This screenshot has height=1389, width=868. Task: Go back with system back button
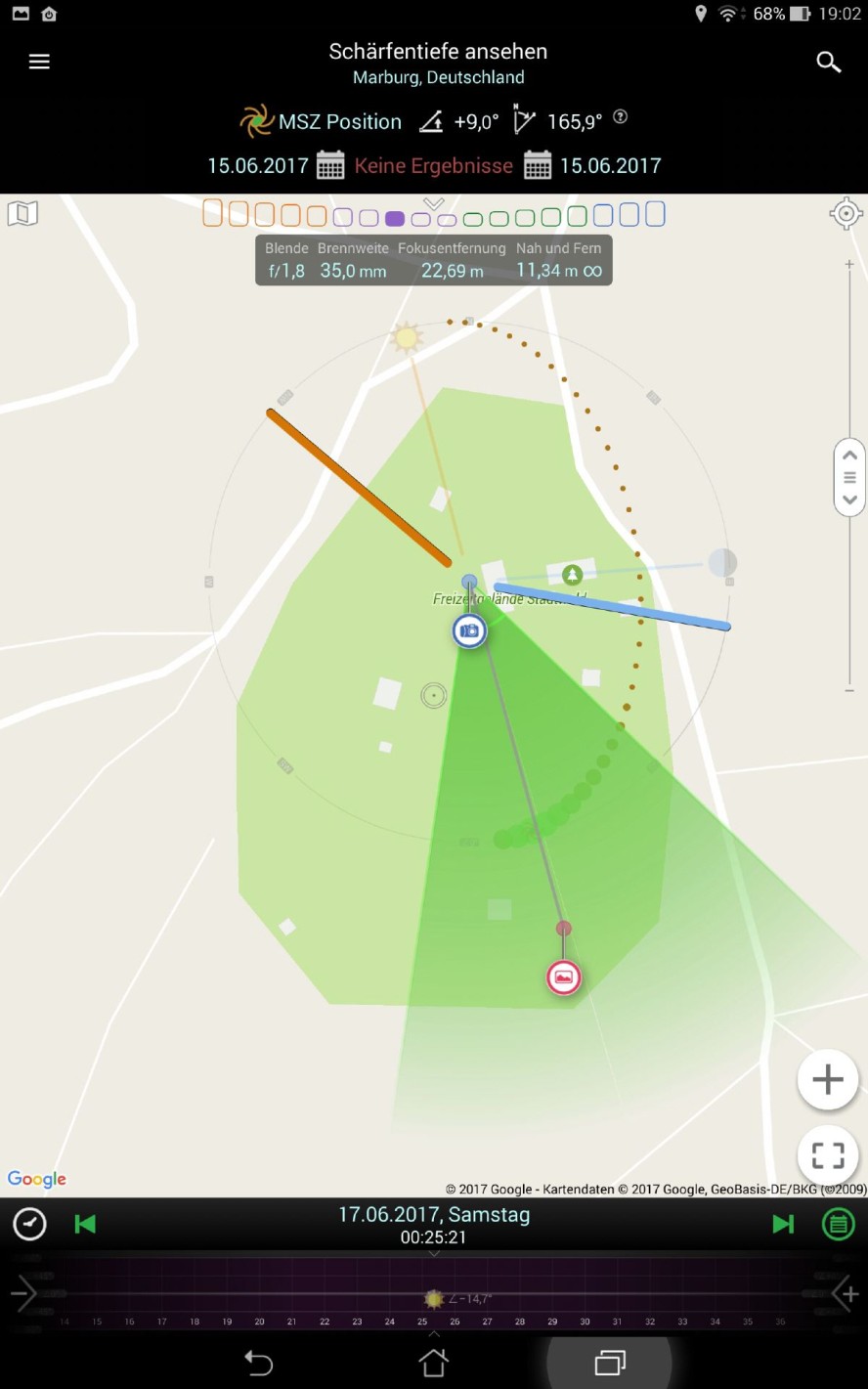(x=258, y=1362)
